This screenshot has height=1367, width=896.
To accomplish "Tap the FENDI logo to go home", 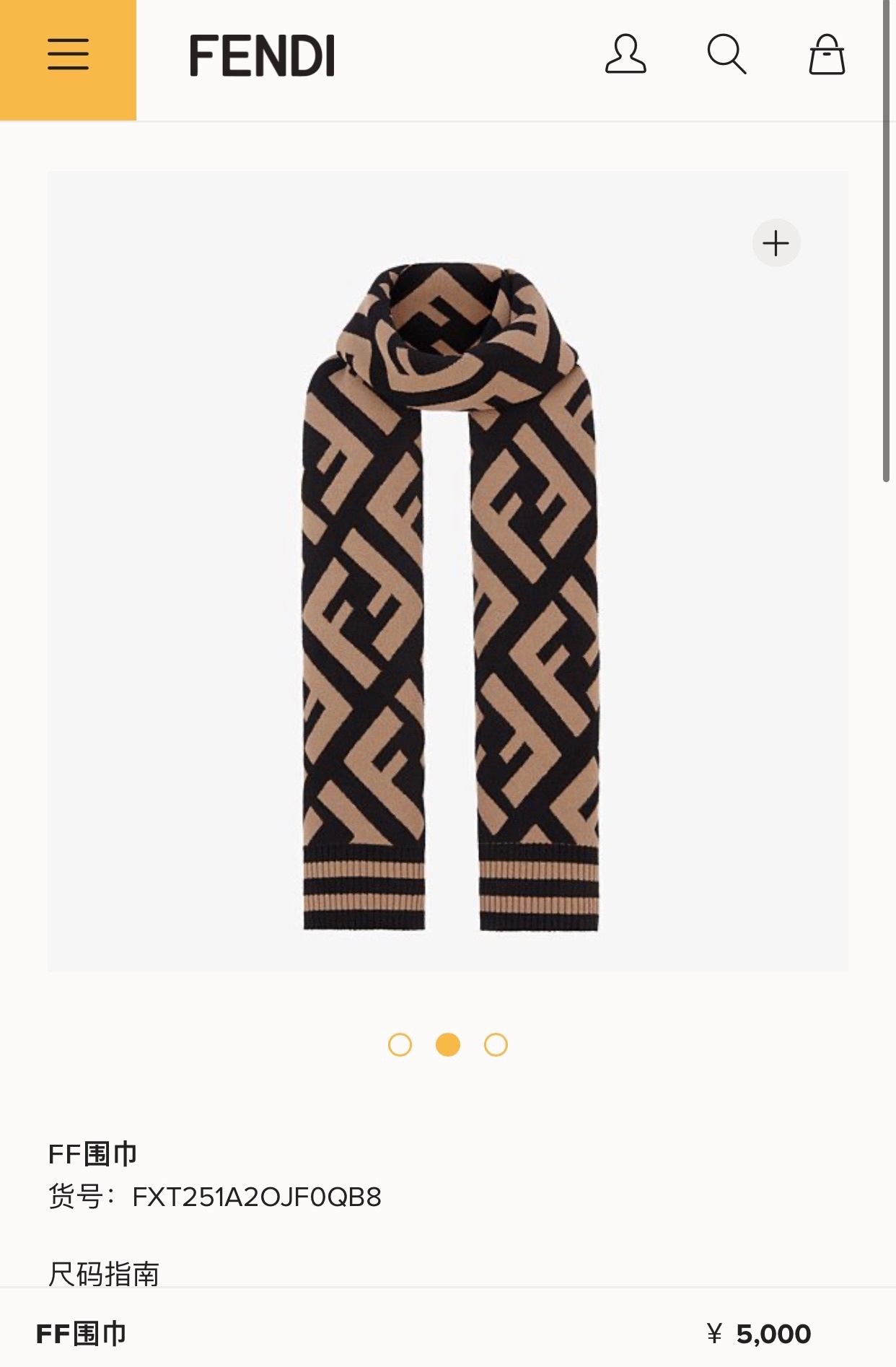I will click(262, 56).
